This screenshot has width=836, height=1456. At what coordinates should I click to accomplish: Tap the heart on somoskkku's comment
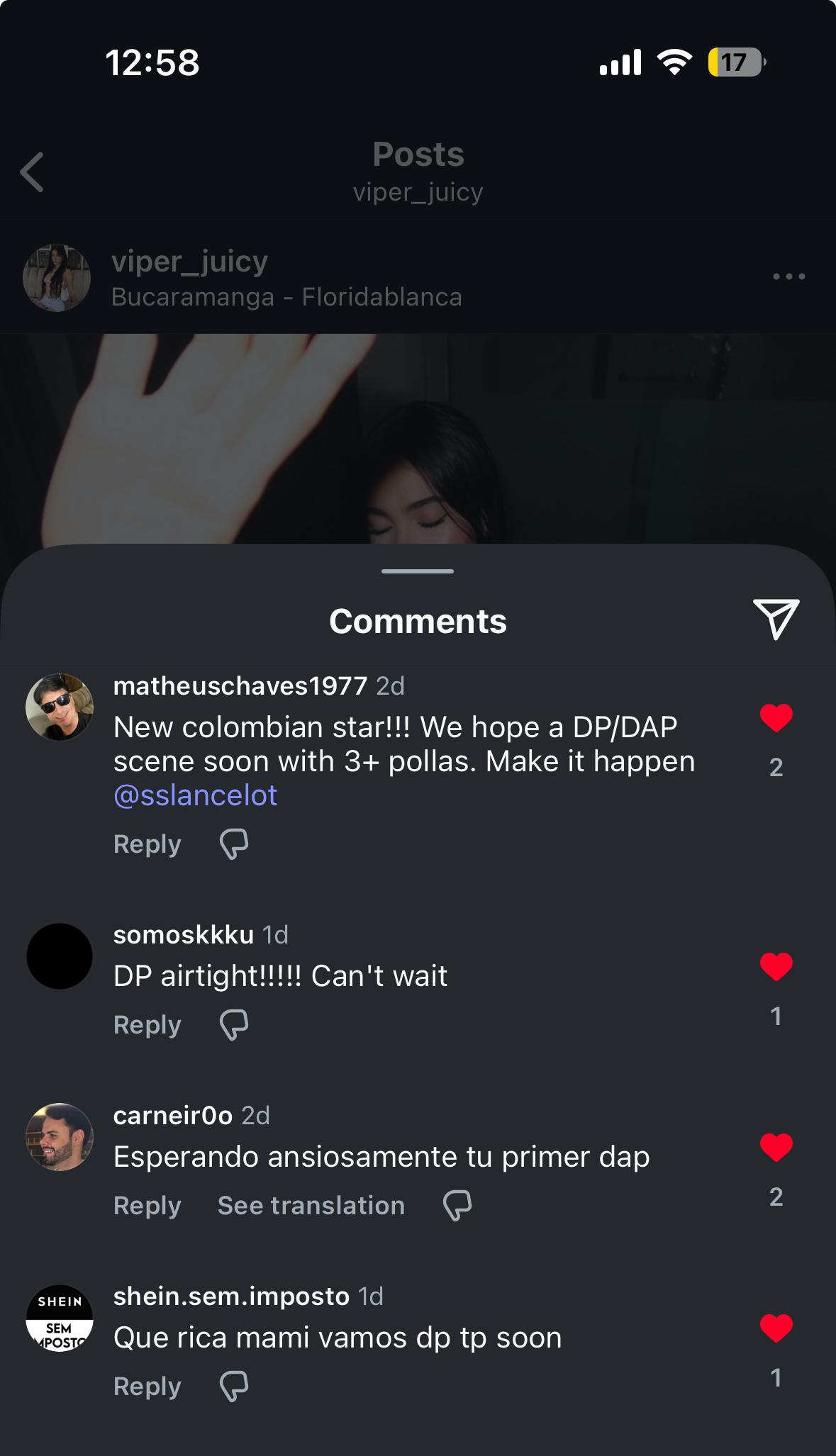pos(776,967)
